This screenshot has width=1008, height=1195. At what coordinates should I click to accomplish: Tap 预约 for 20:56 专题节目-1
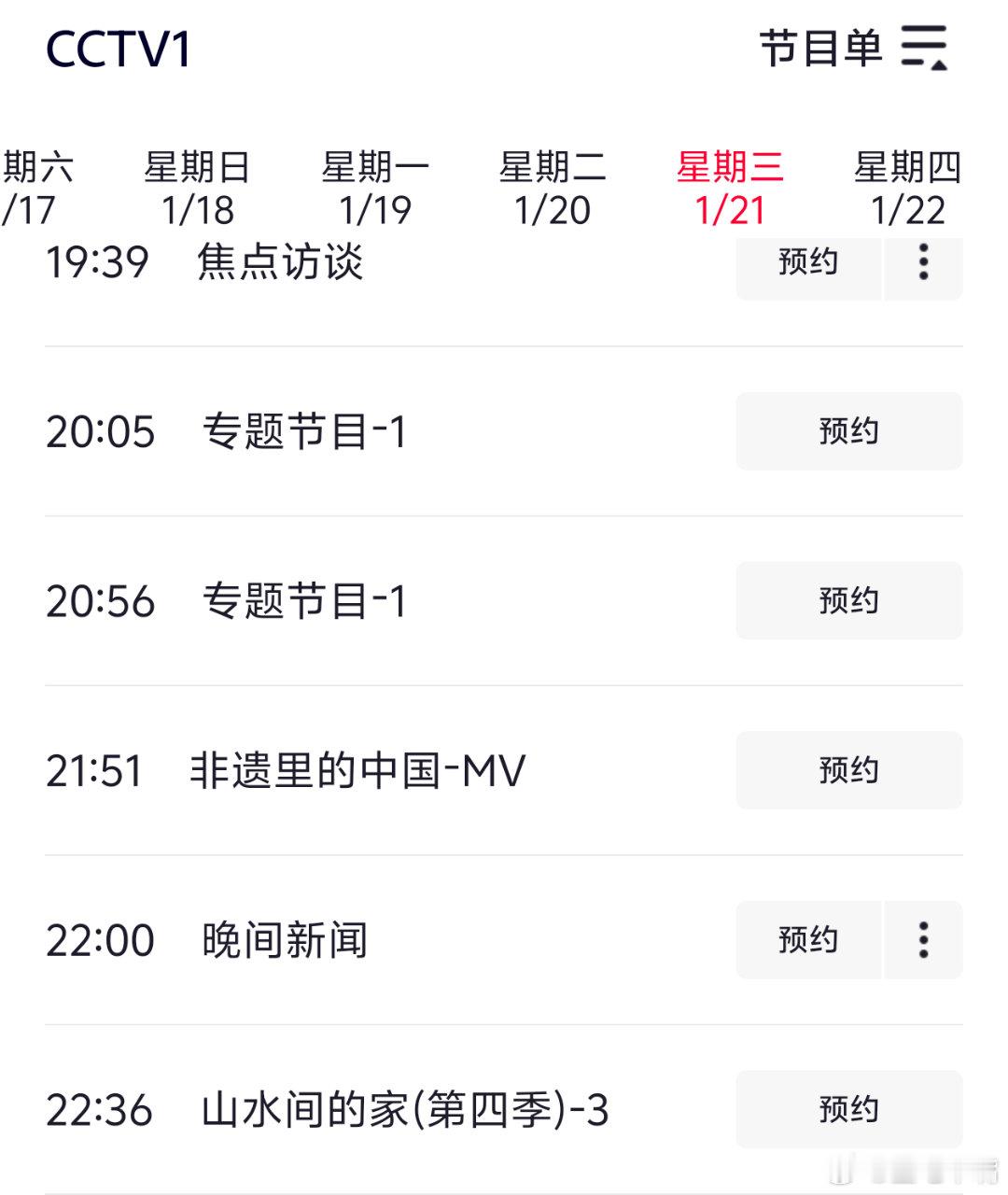[x=849, y=600]
